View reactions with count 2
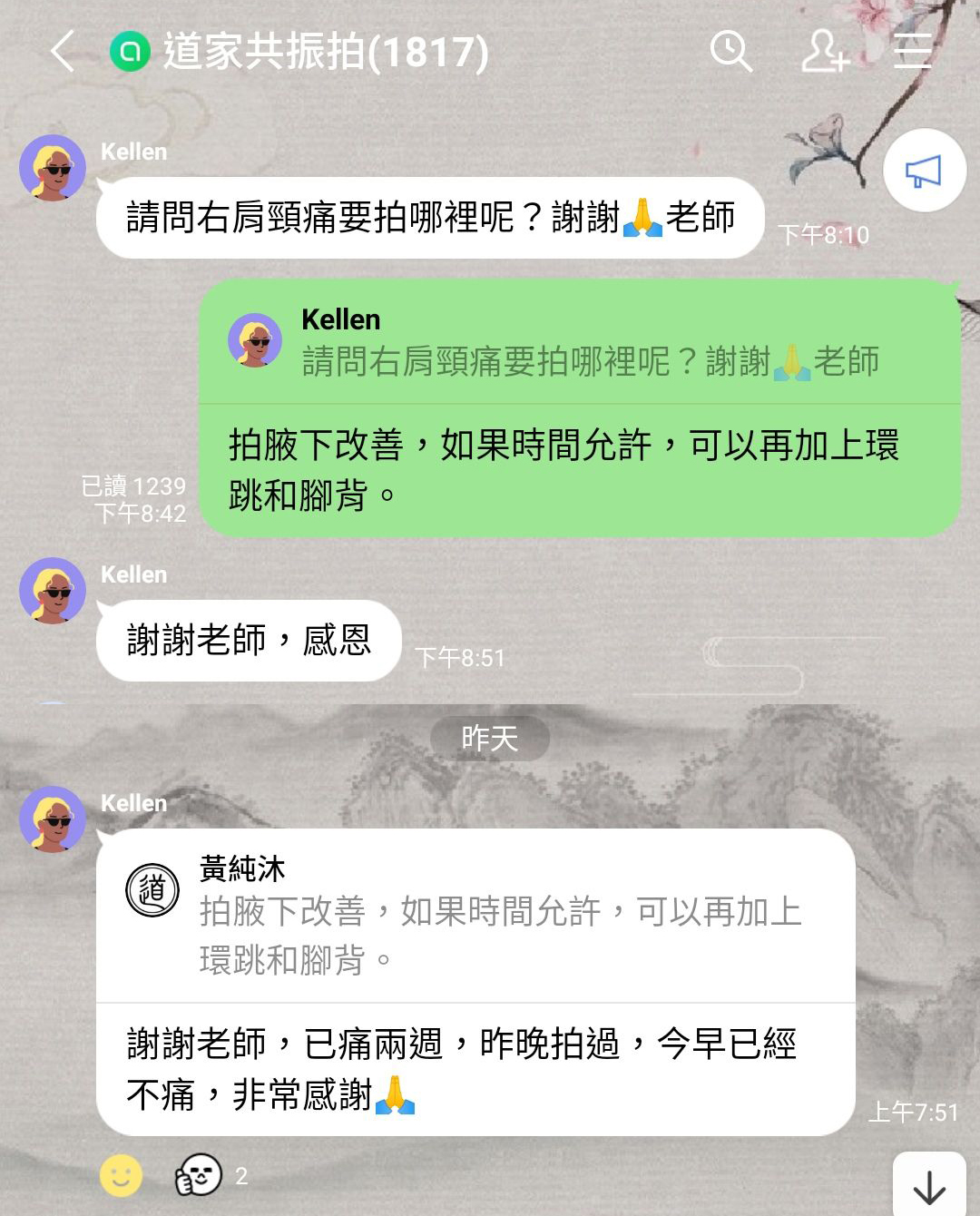The image size is (980, 1216). [x=211, y=1176]
